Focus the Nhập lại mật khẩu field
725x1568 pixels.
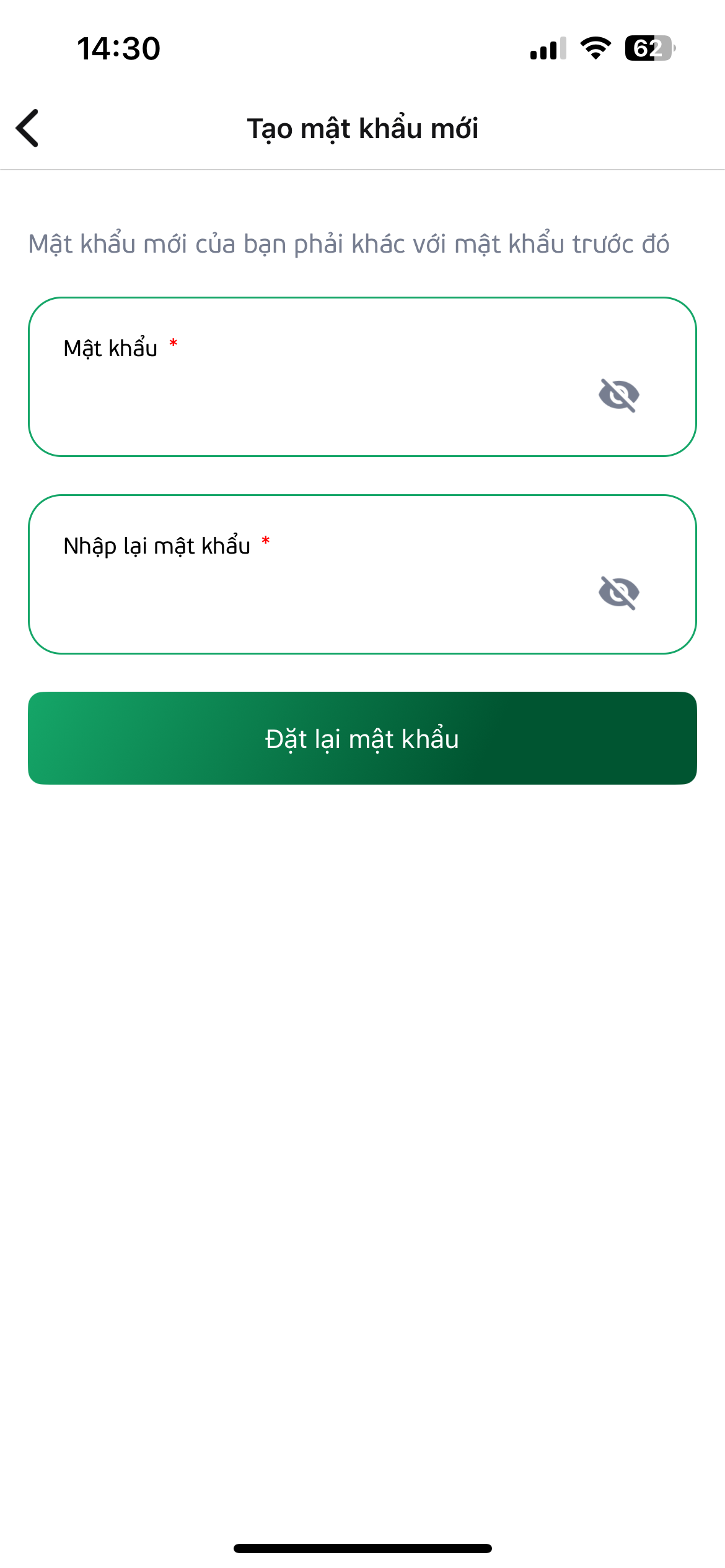click(362, 574)
